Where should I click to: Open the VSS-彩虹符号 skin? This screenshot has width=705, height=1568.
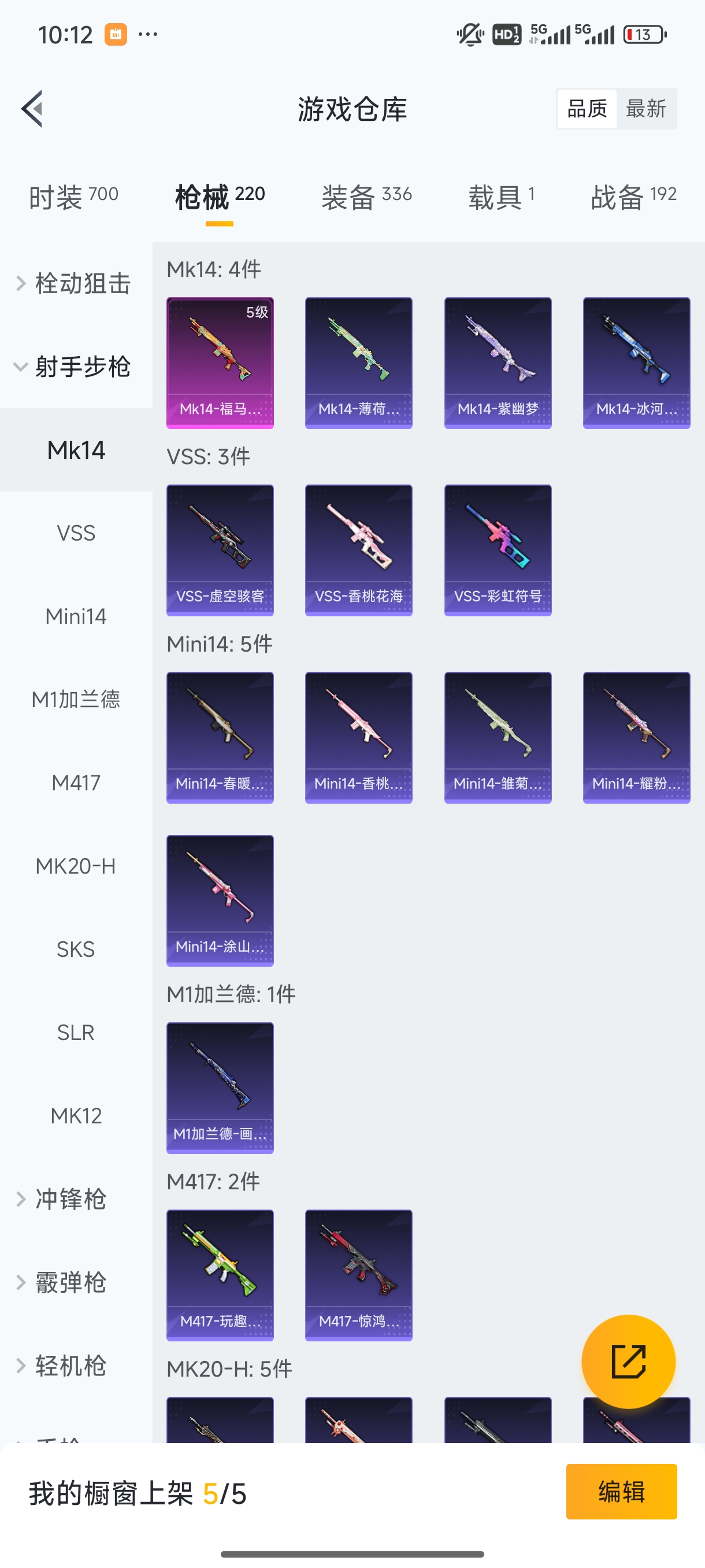498,550
